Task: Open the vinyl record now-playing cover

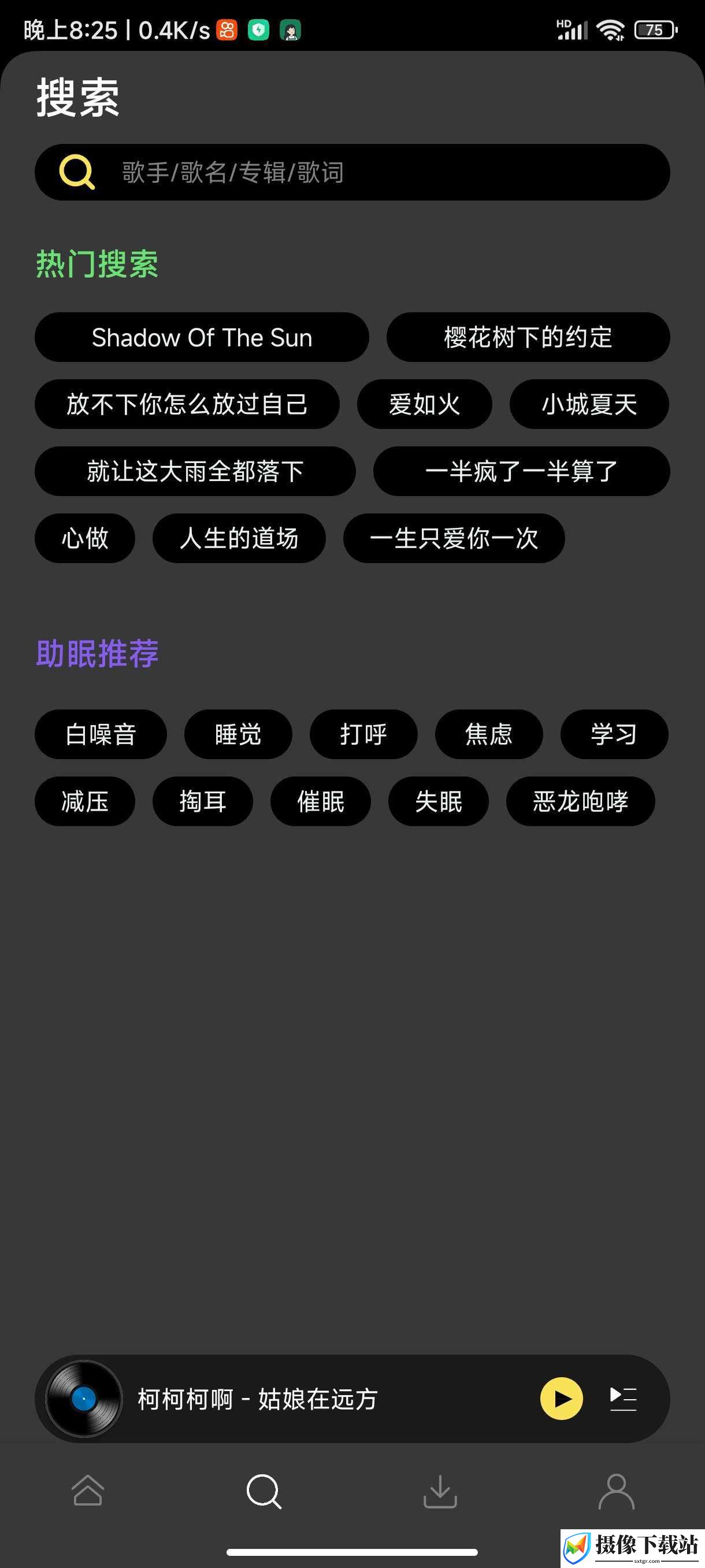Action: 84,1399
